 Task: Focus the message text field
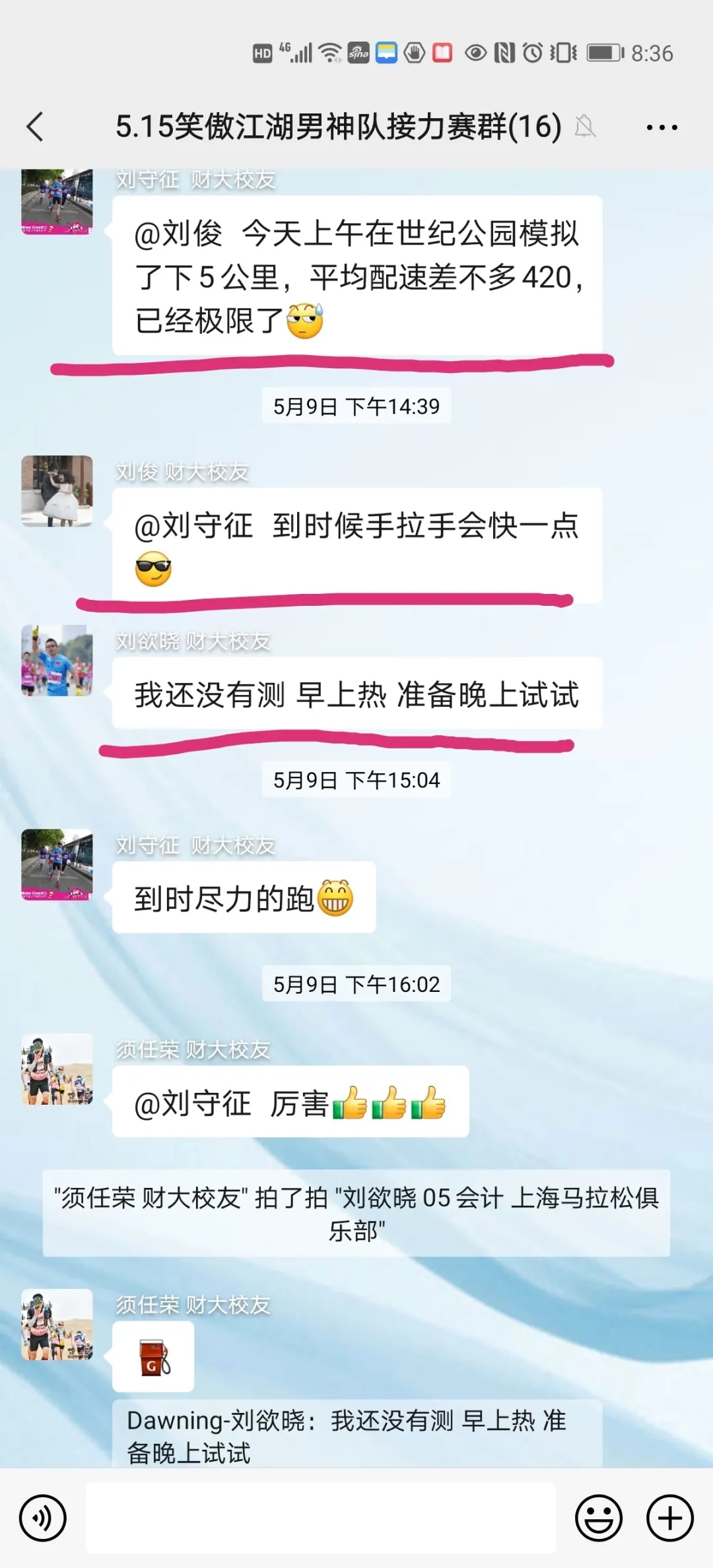(321, 1518)
